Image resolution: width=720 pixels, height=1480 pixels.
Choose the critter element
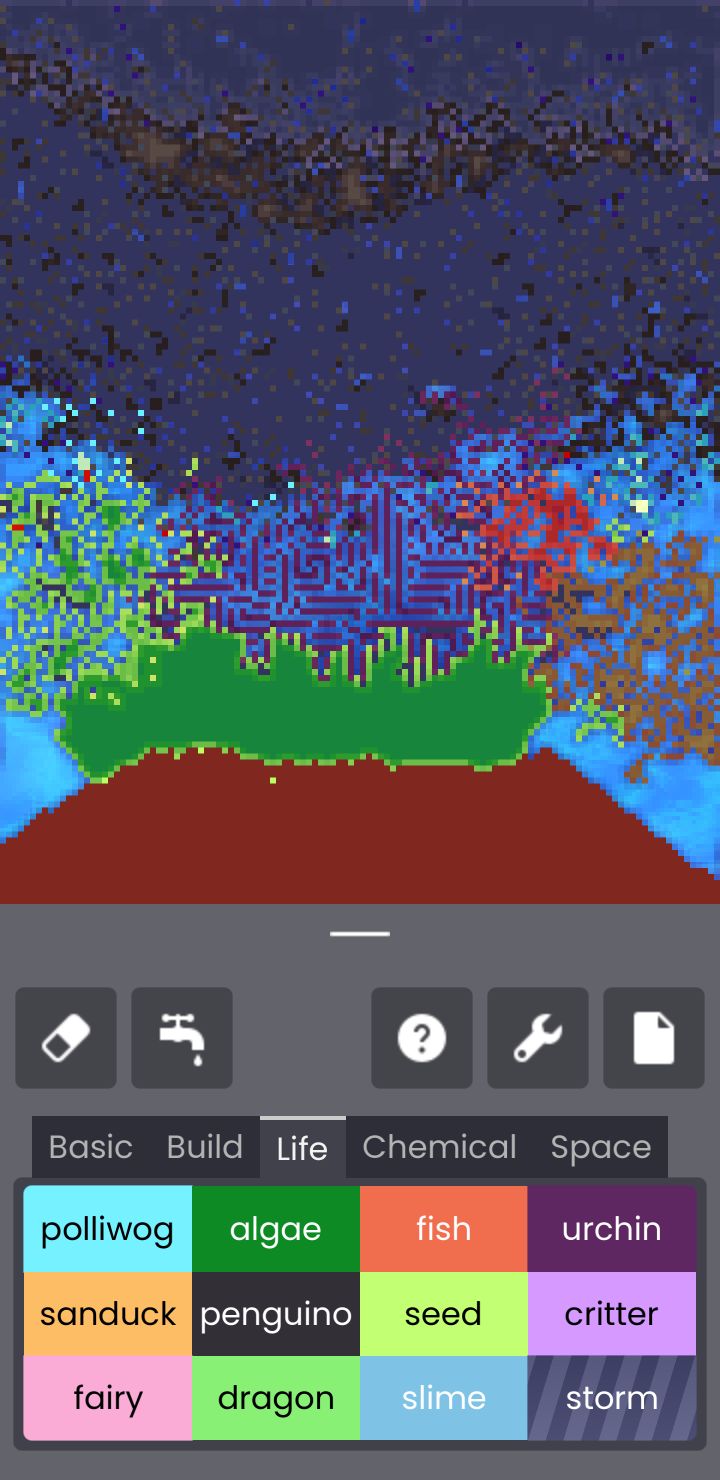(612, 1314)
